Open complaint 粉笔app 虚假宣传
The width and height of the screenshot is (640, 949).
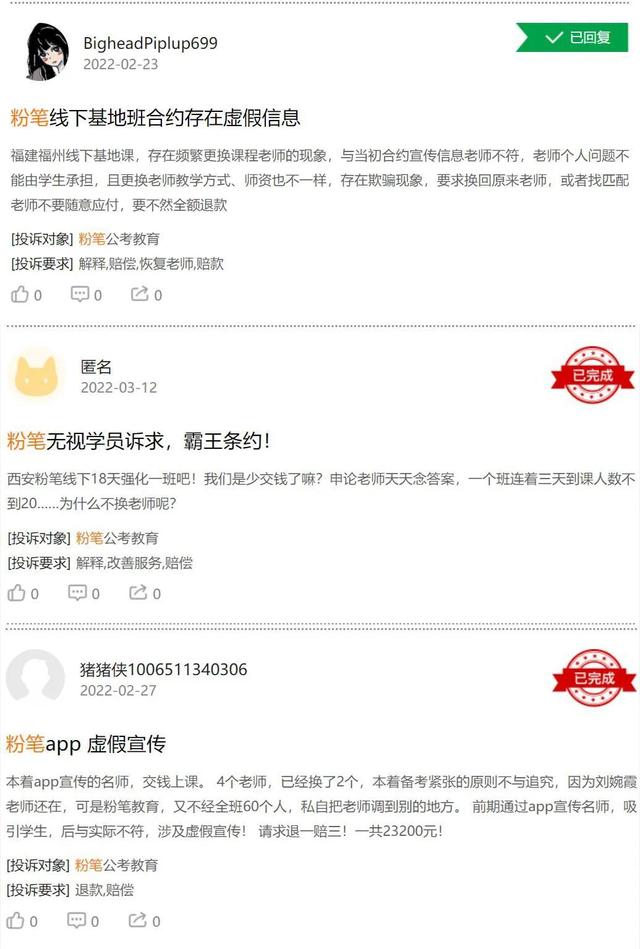[86, 744]
